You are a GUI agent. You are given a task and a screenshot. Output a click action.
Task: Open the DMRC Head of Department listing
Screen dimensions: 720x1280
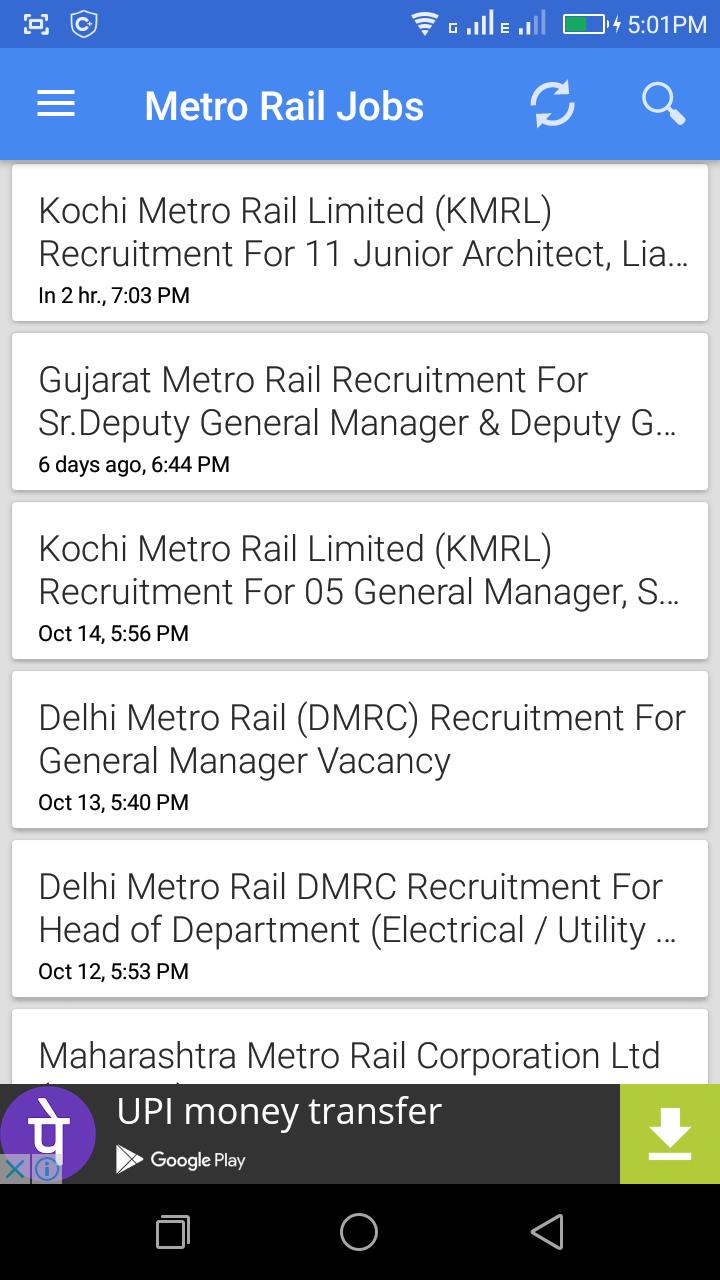pos(360,918)
